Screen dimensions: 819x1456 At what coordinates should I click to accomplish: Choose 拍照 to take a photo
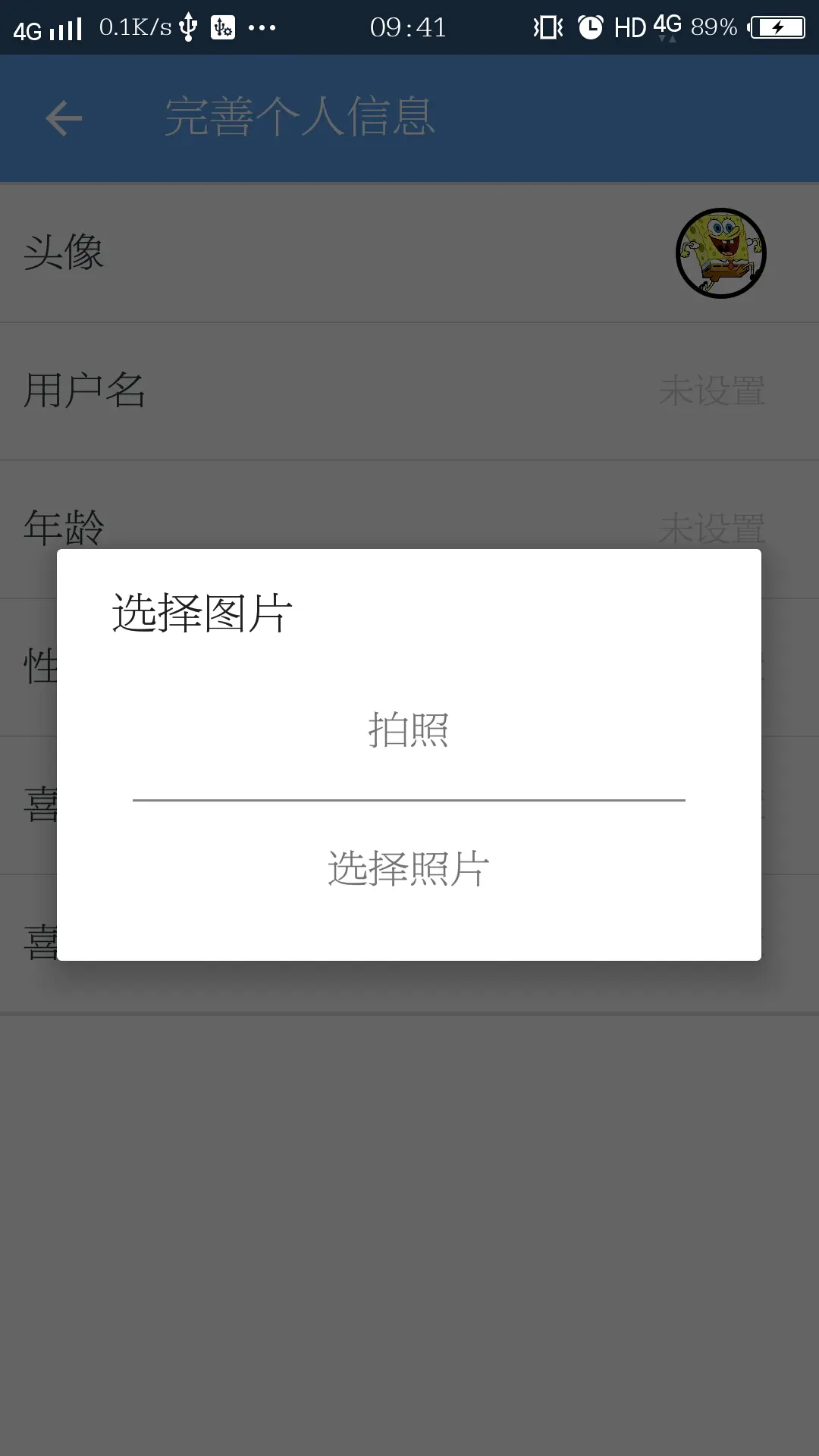point(409,730)
